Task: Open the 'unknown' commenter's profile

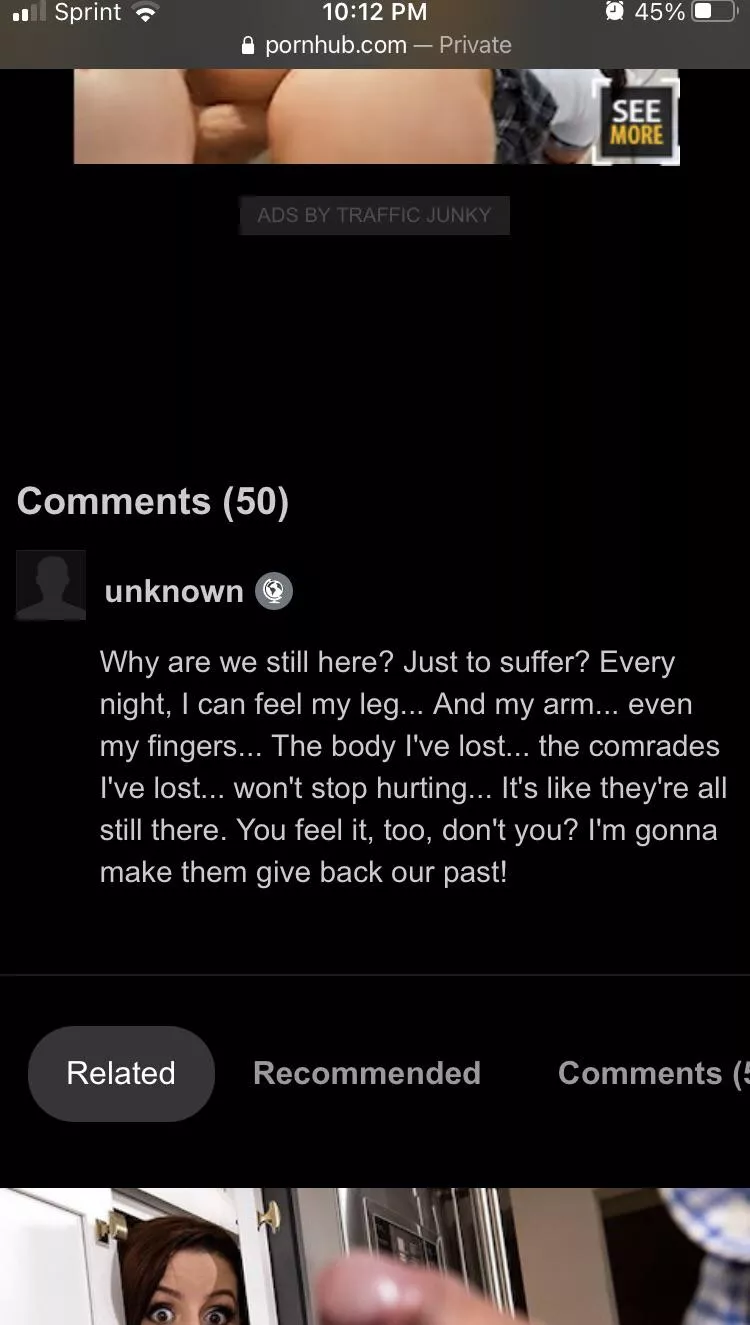Action: (x=174, y=591)
